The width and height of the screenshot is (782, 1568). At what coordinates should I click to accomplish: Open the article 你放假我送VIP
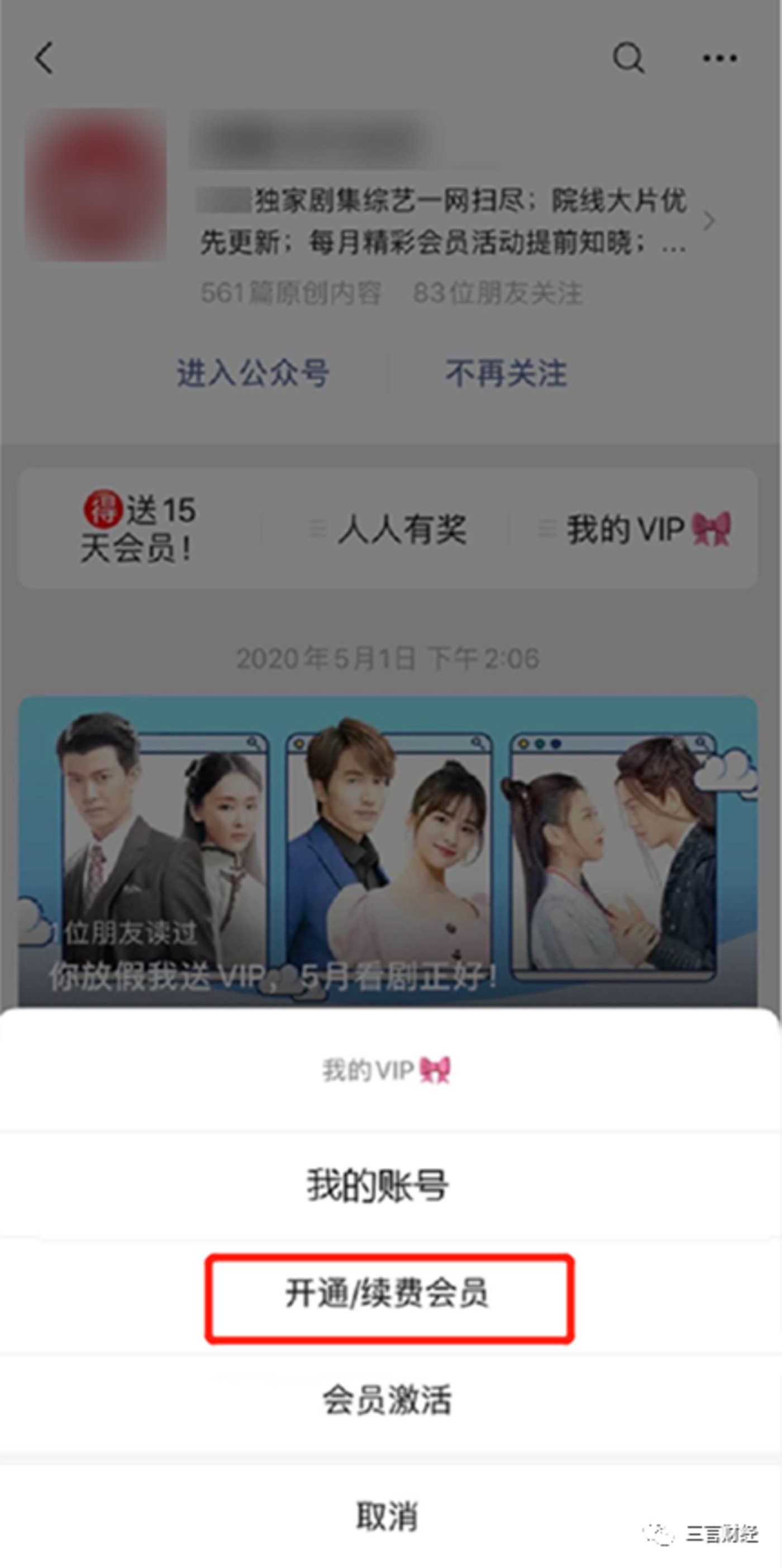(387, 852)
